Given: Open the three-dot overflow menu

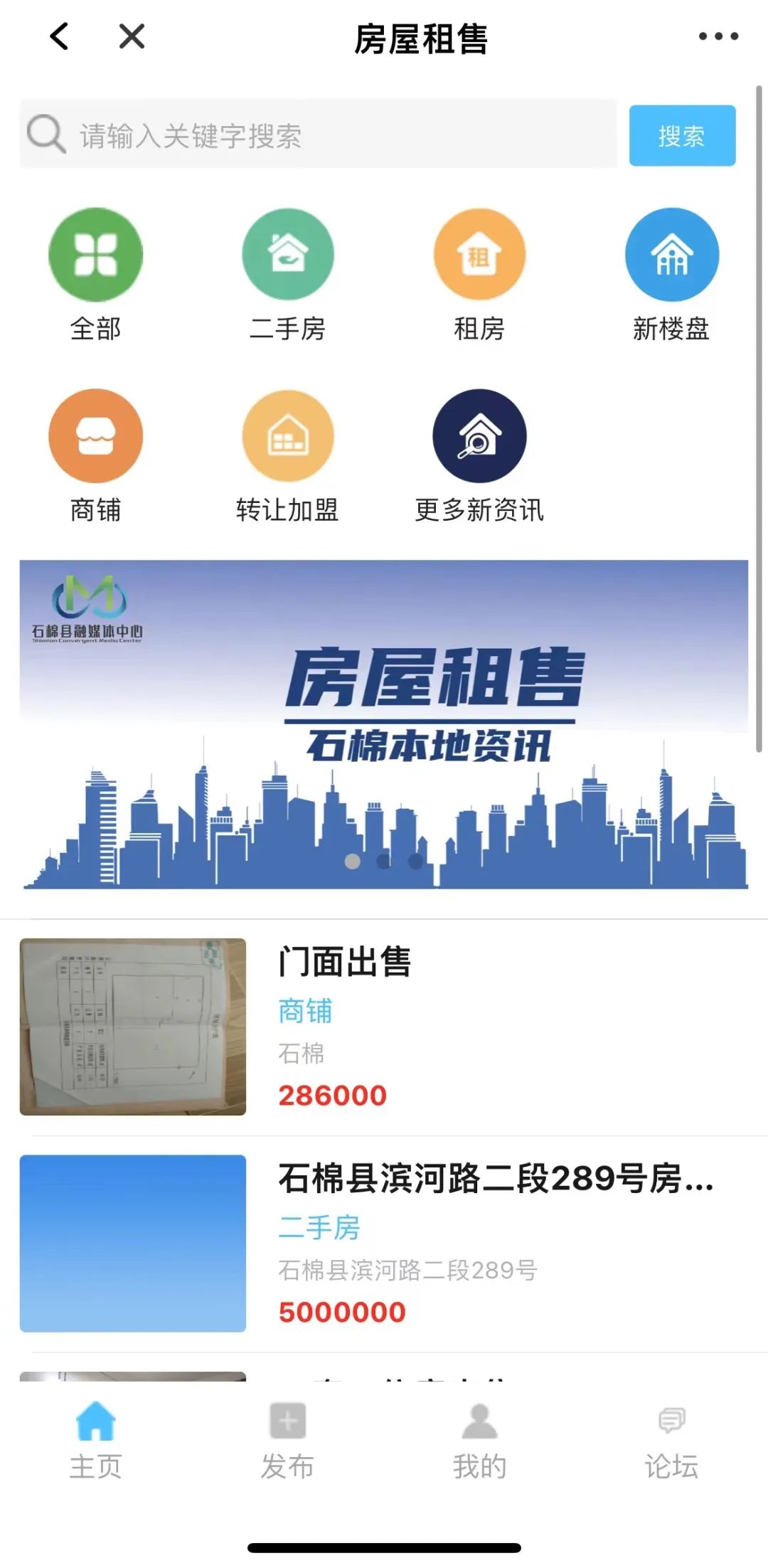Looking at the screenshot, I should (x=718, y=36).
